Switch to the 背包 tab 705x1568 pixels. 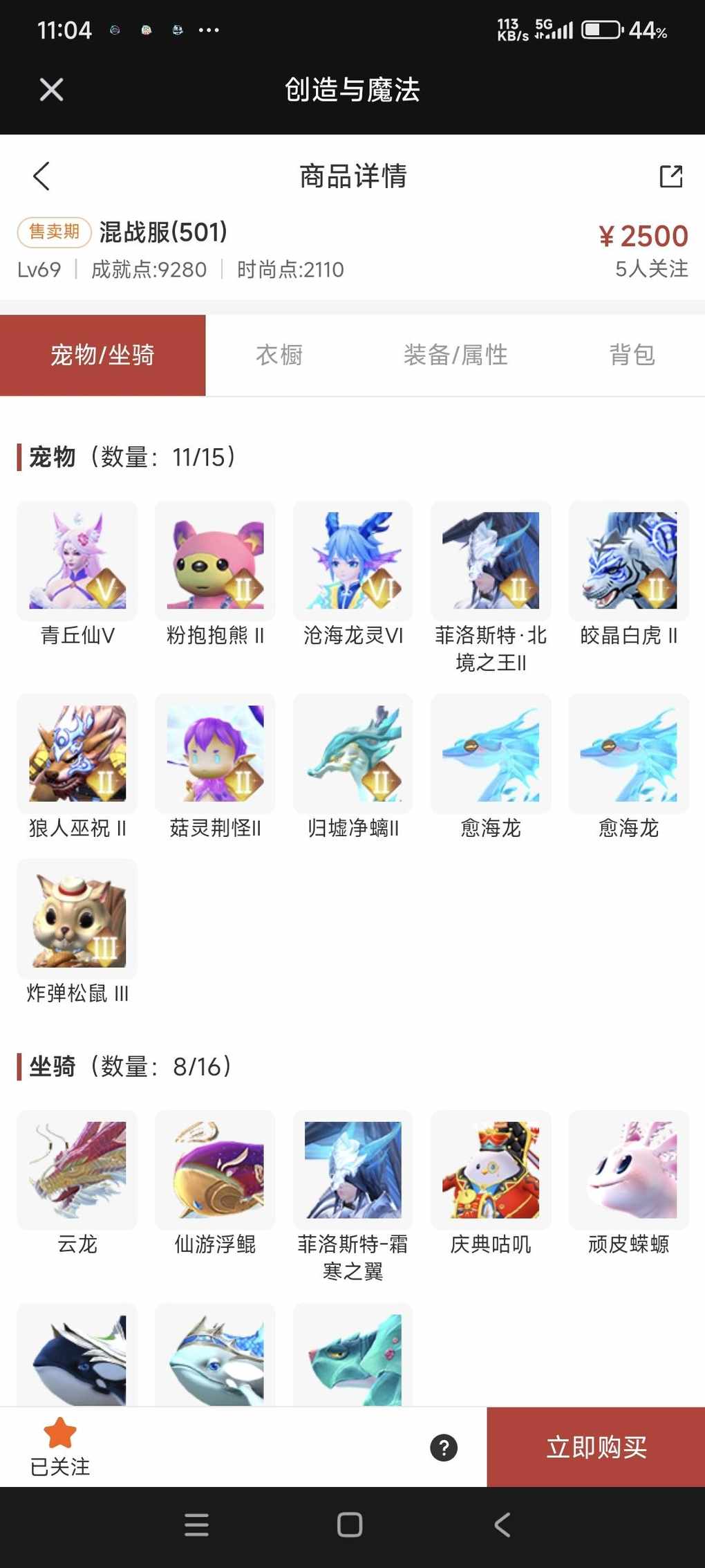click(x=632, y=355)
